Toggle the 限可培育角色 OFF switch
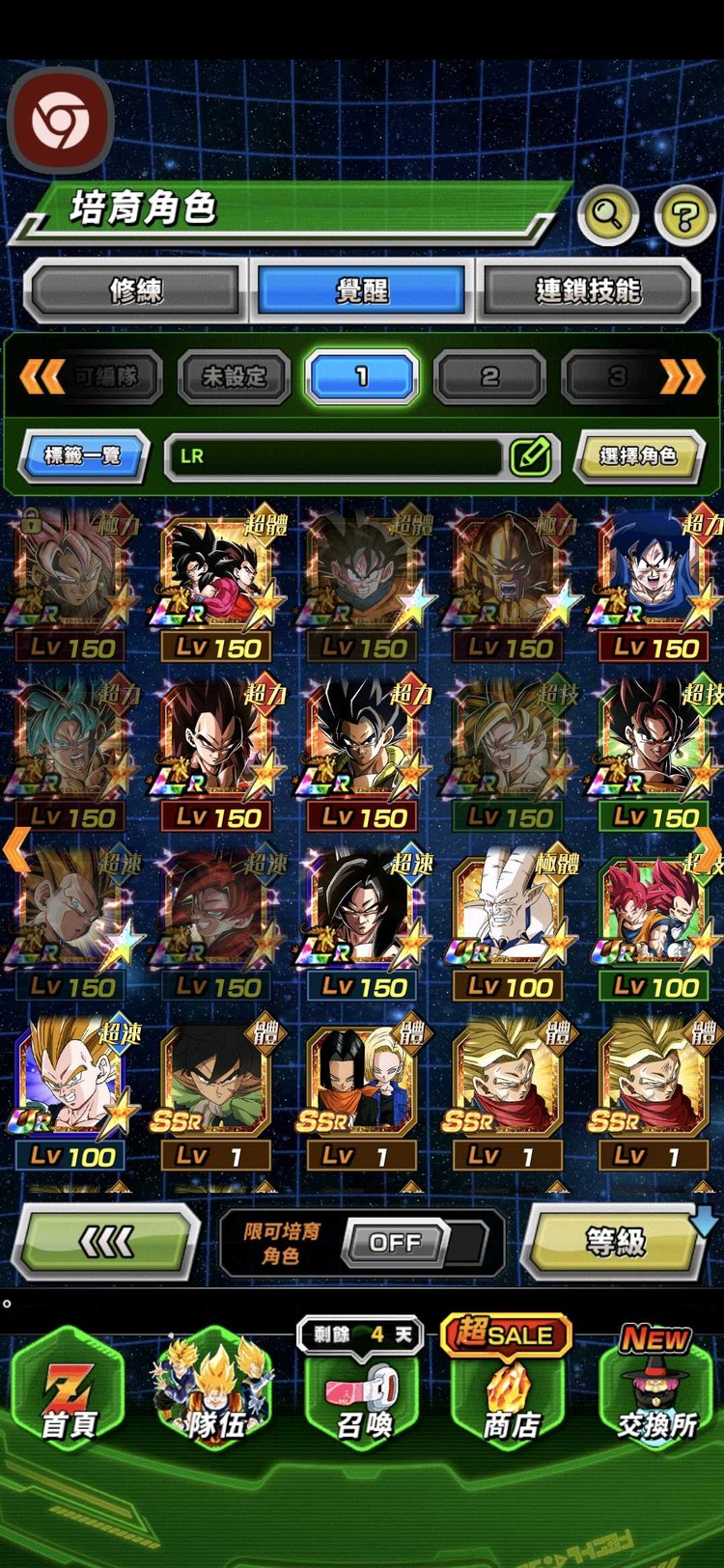 click(x=396, y=1242)
